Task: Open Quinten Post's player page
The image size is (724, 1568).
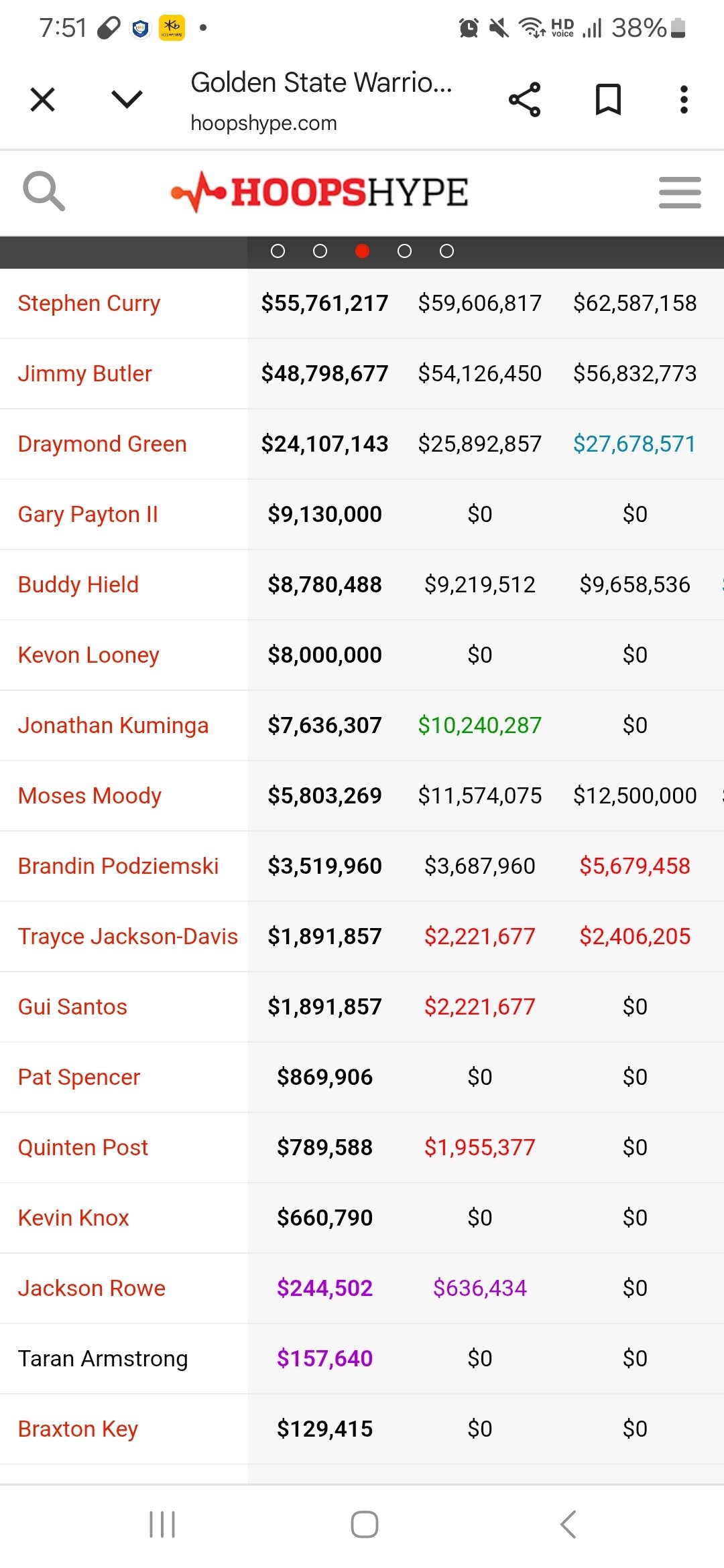Action: 83,1148
